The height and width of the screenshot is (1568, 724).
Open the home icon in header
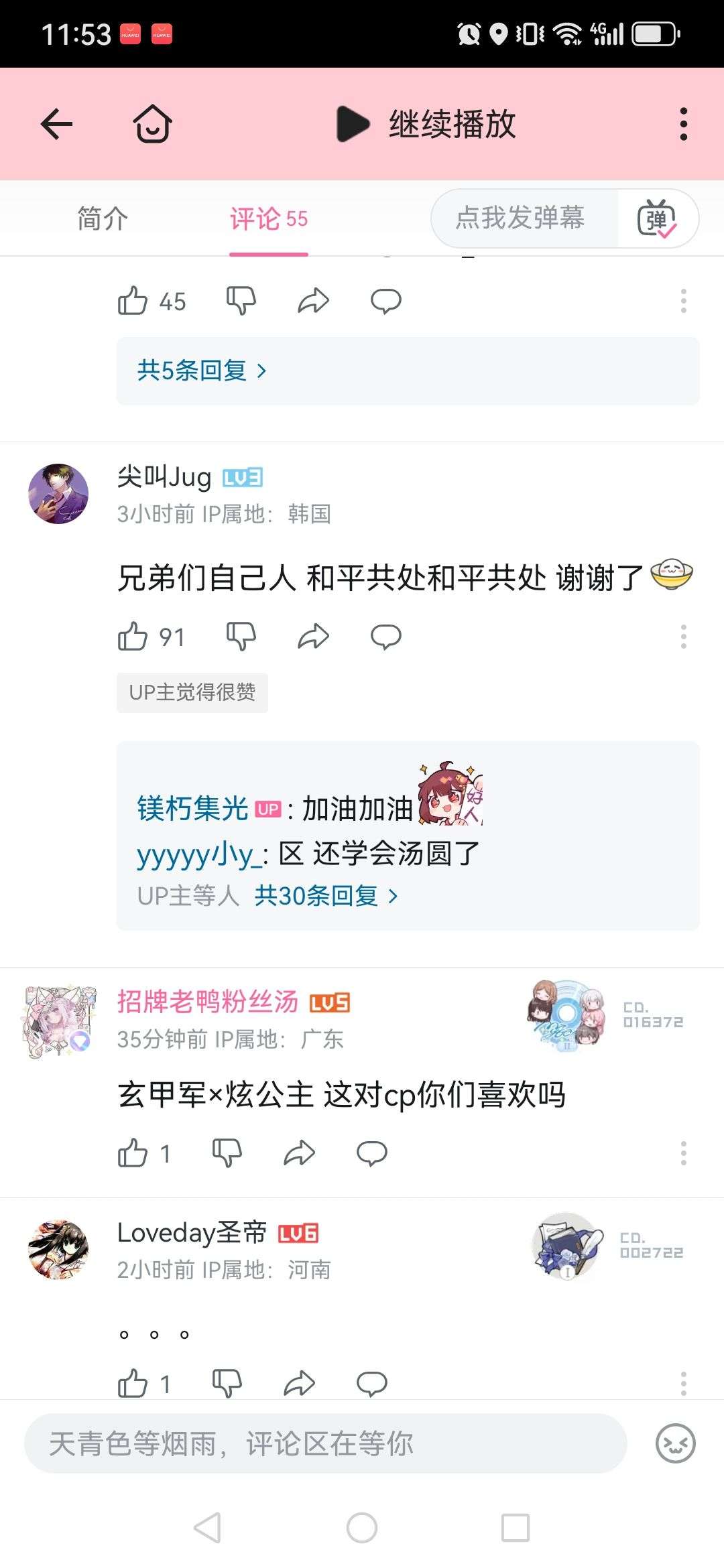153,124
